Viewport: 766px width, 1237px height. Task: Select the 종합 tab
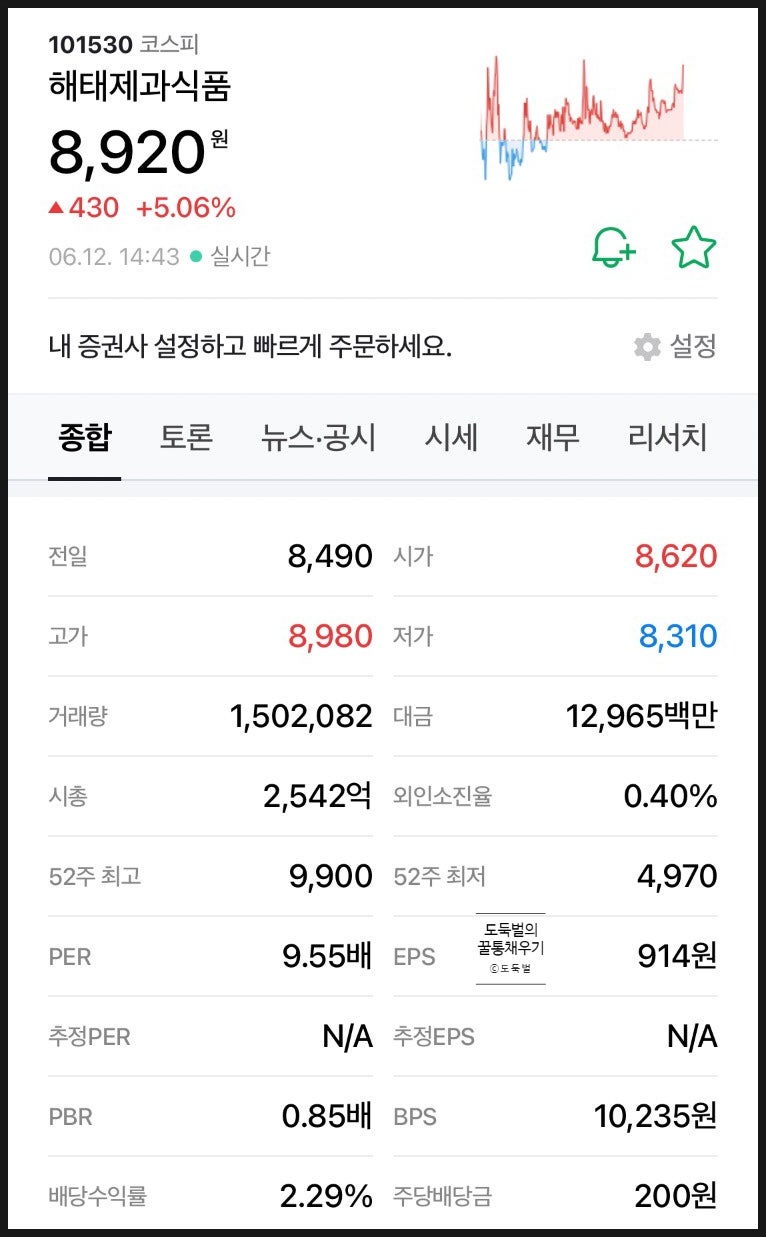[x=86, y=437]
